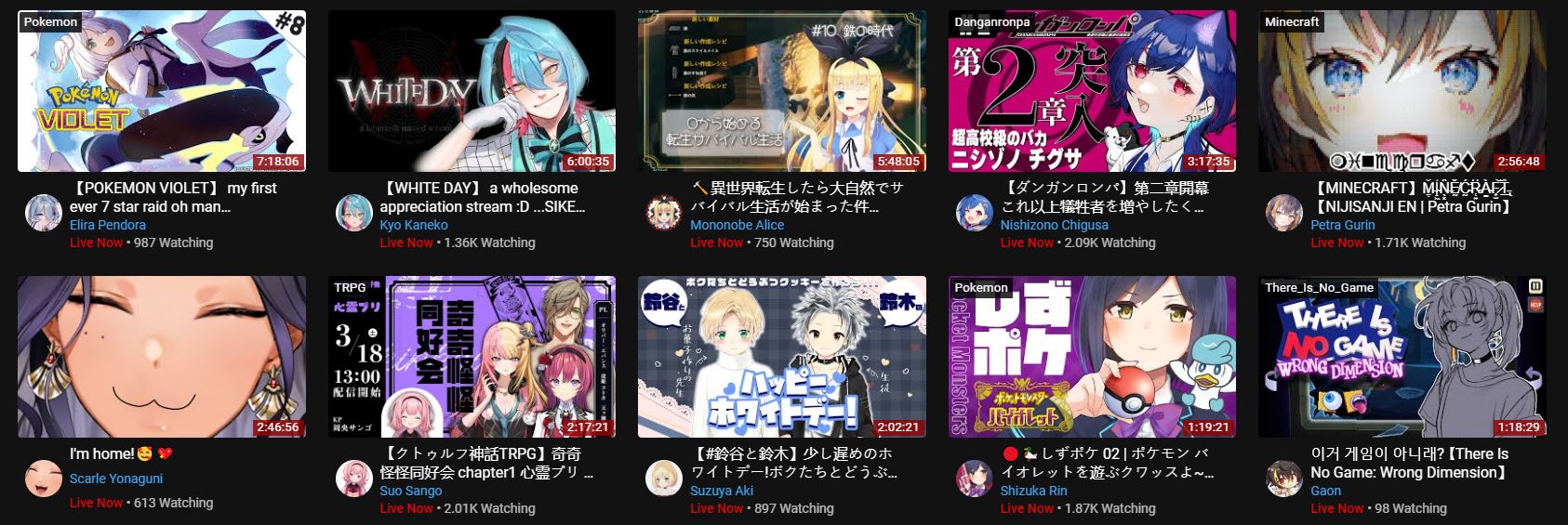
Task: Open Mononobe Alice's survival stream thumbnail
Action: [782, 91]
